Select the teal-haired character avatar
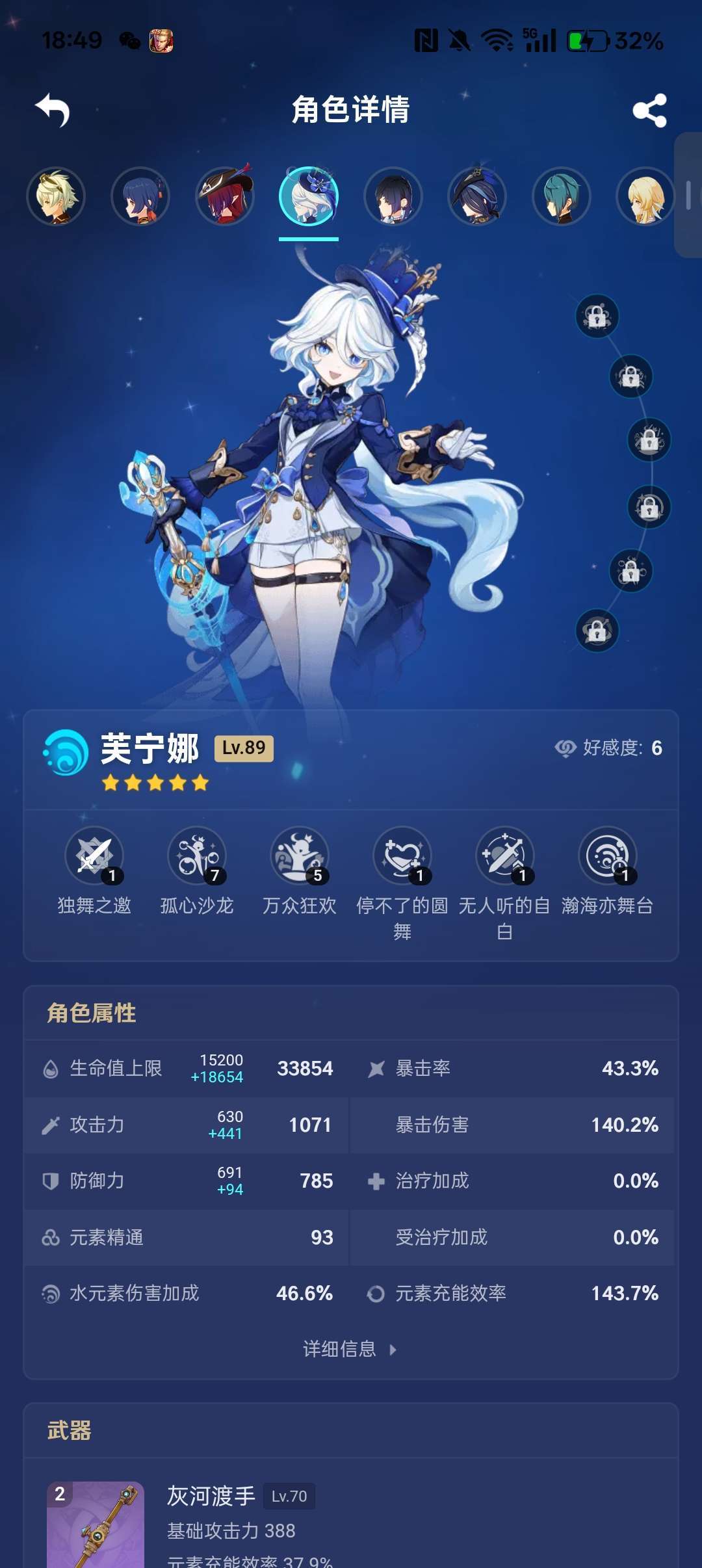Screen dimensions: 702x1568 pos(561,196)
